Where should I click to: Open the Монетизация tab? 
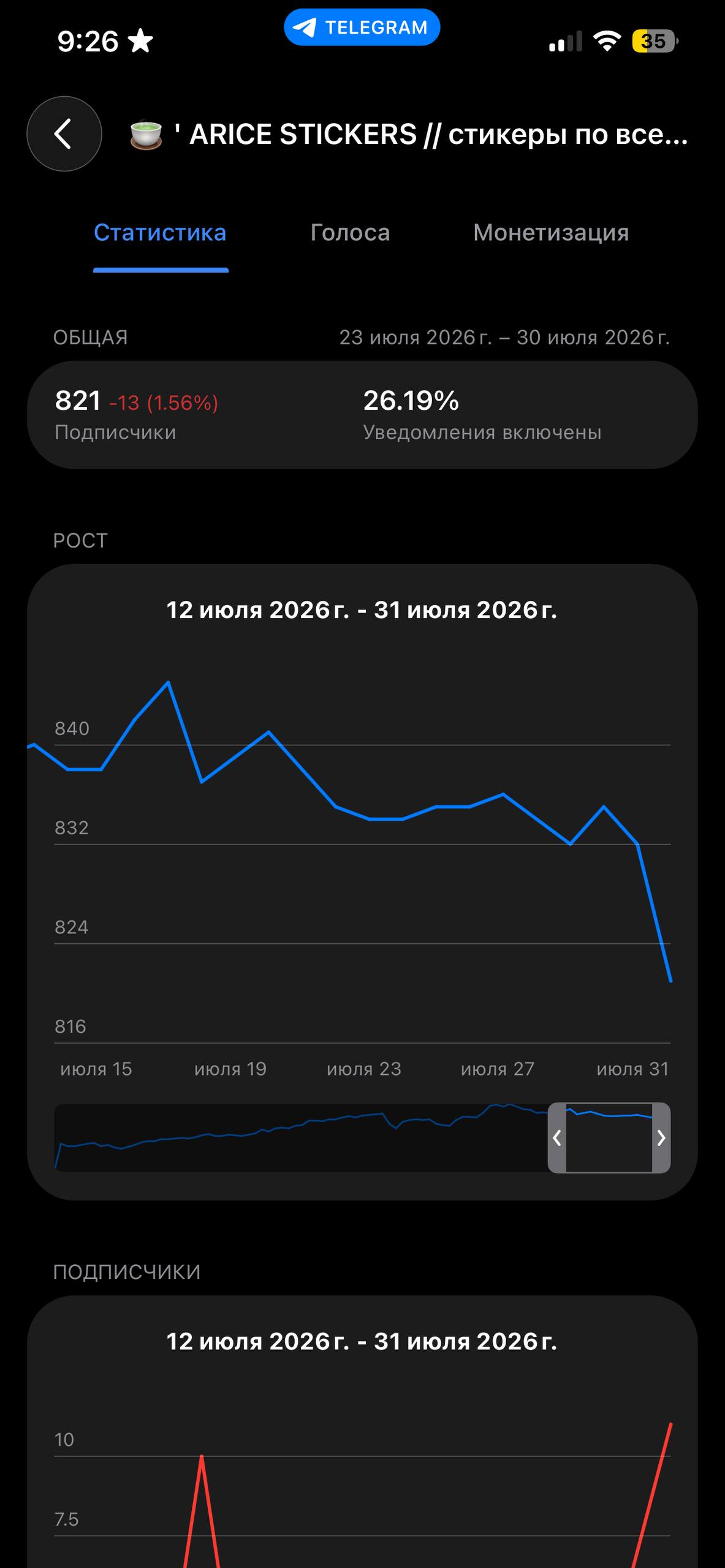click(551, 233)
